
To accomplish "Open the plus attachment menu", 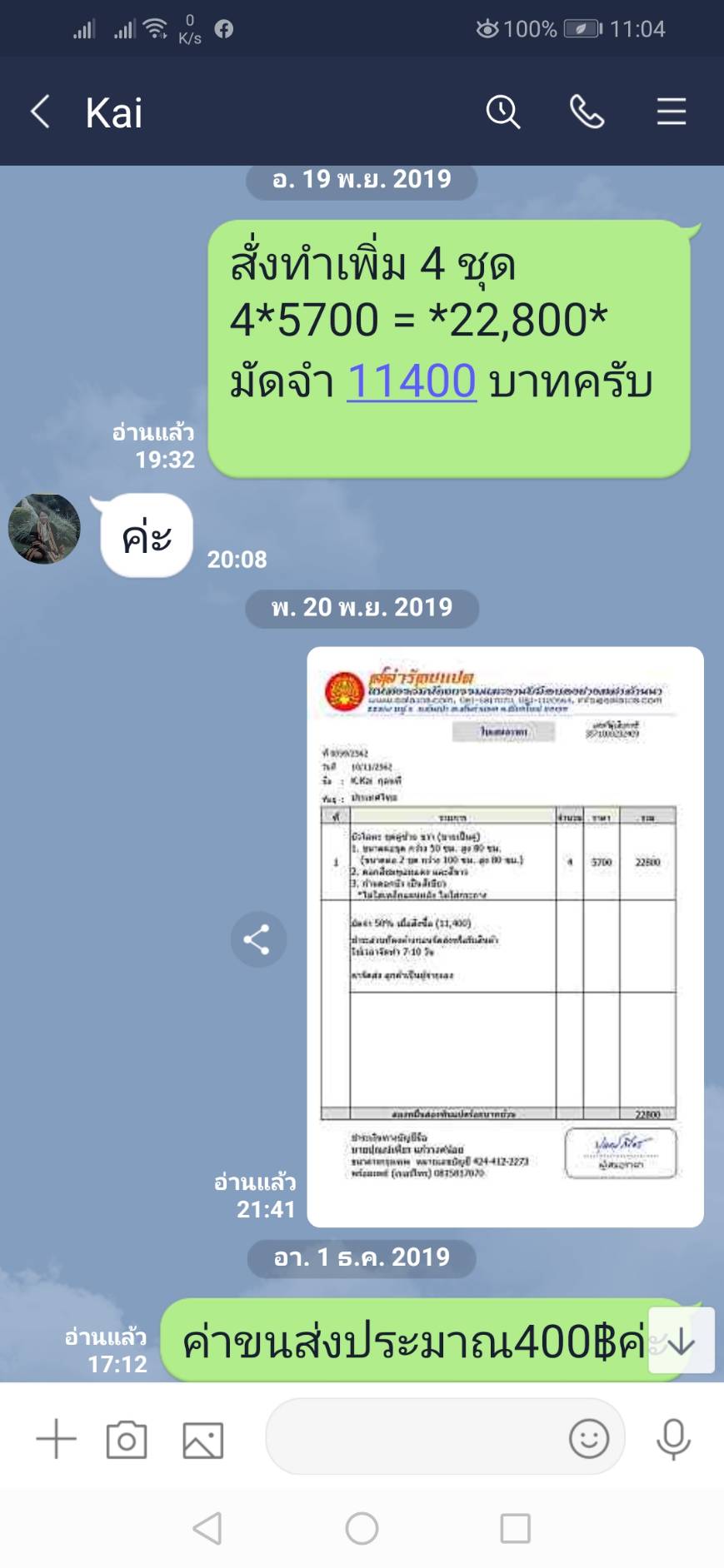I will 57,1438.
